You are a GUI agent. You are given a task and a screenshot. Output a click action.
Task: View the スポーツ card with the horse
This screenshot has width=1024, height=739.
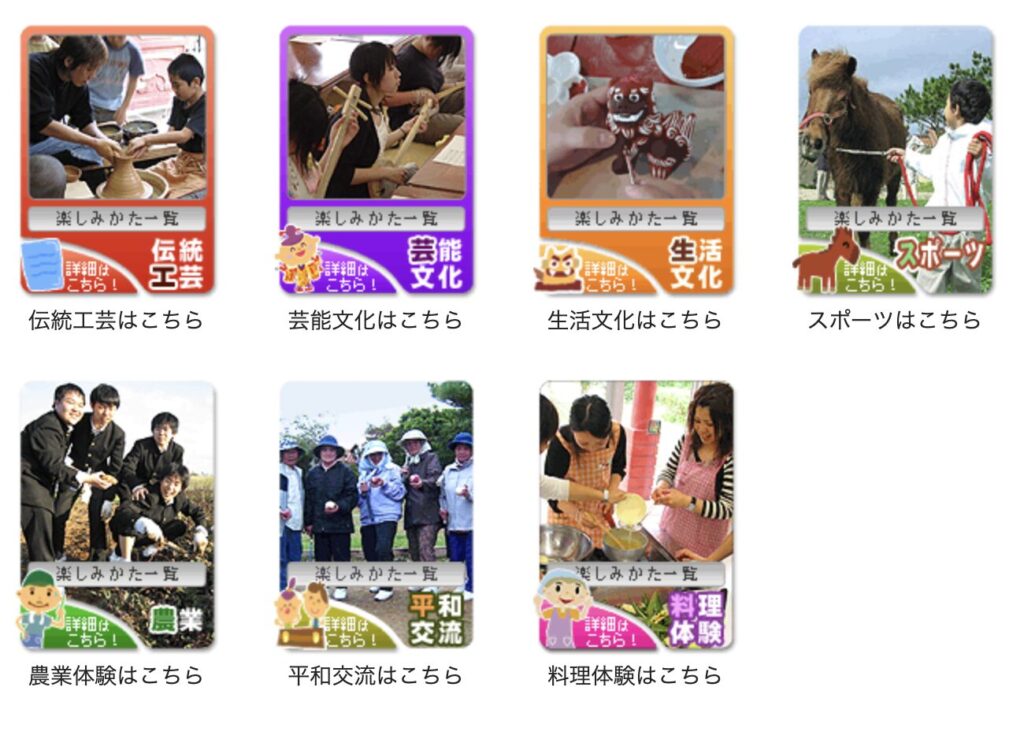[895, 160]
